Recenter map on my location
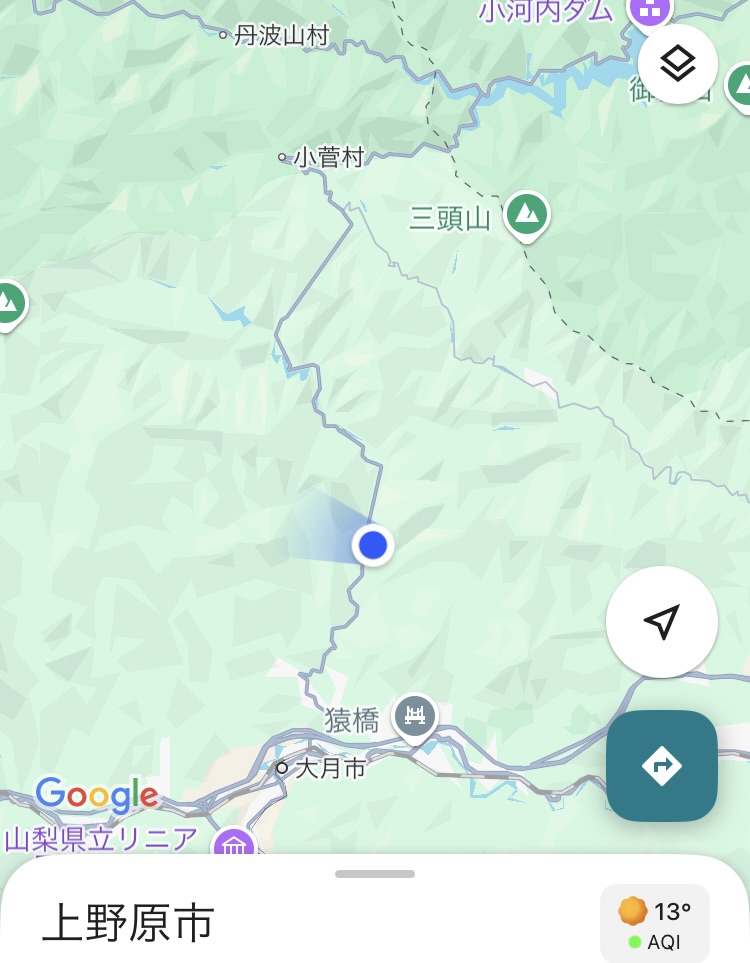Screen dimensions: 750x963 (x=661, y=622)
